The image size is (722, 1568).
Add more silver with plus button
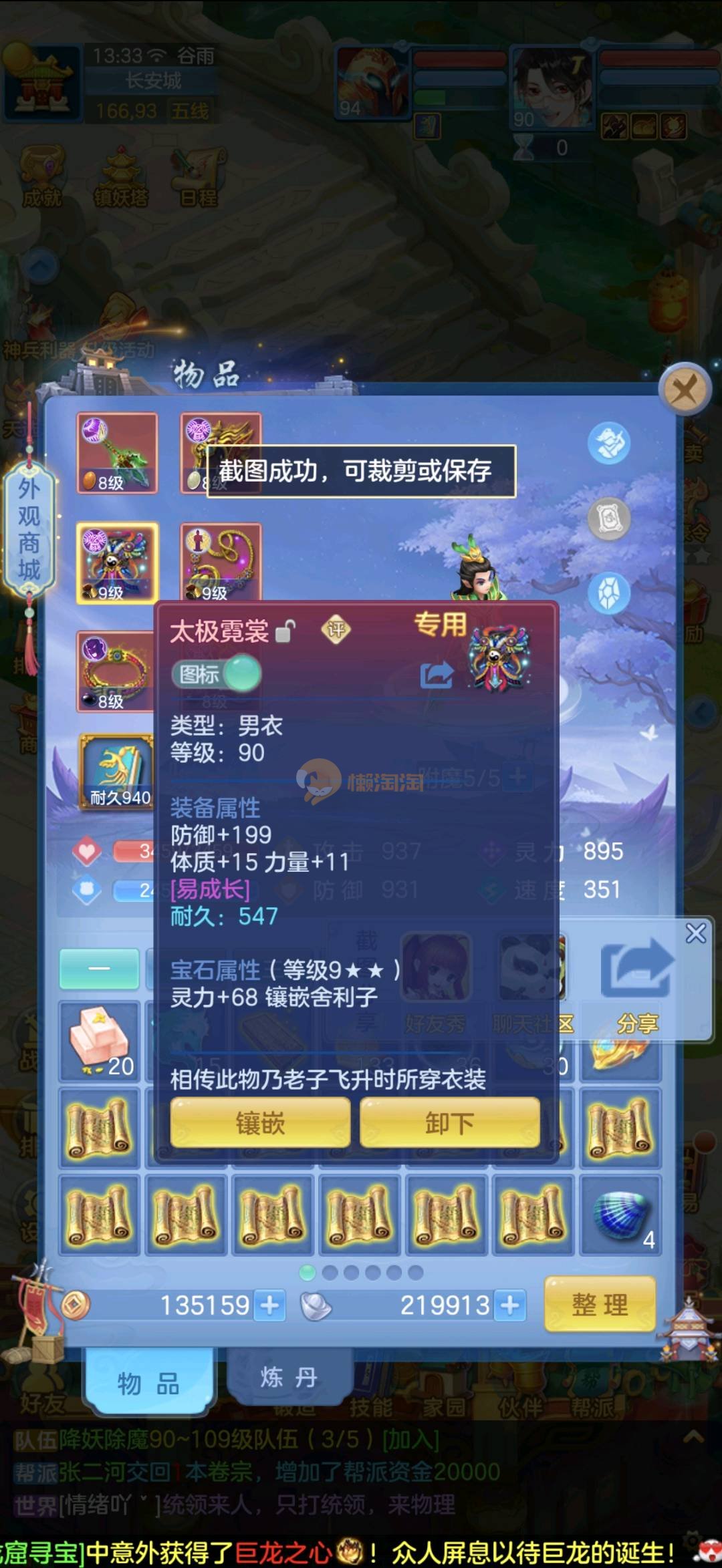[x=509, y=1305]
